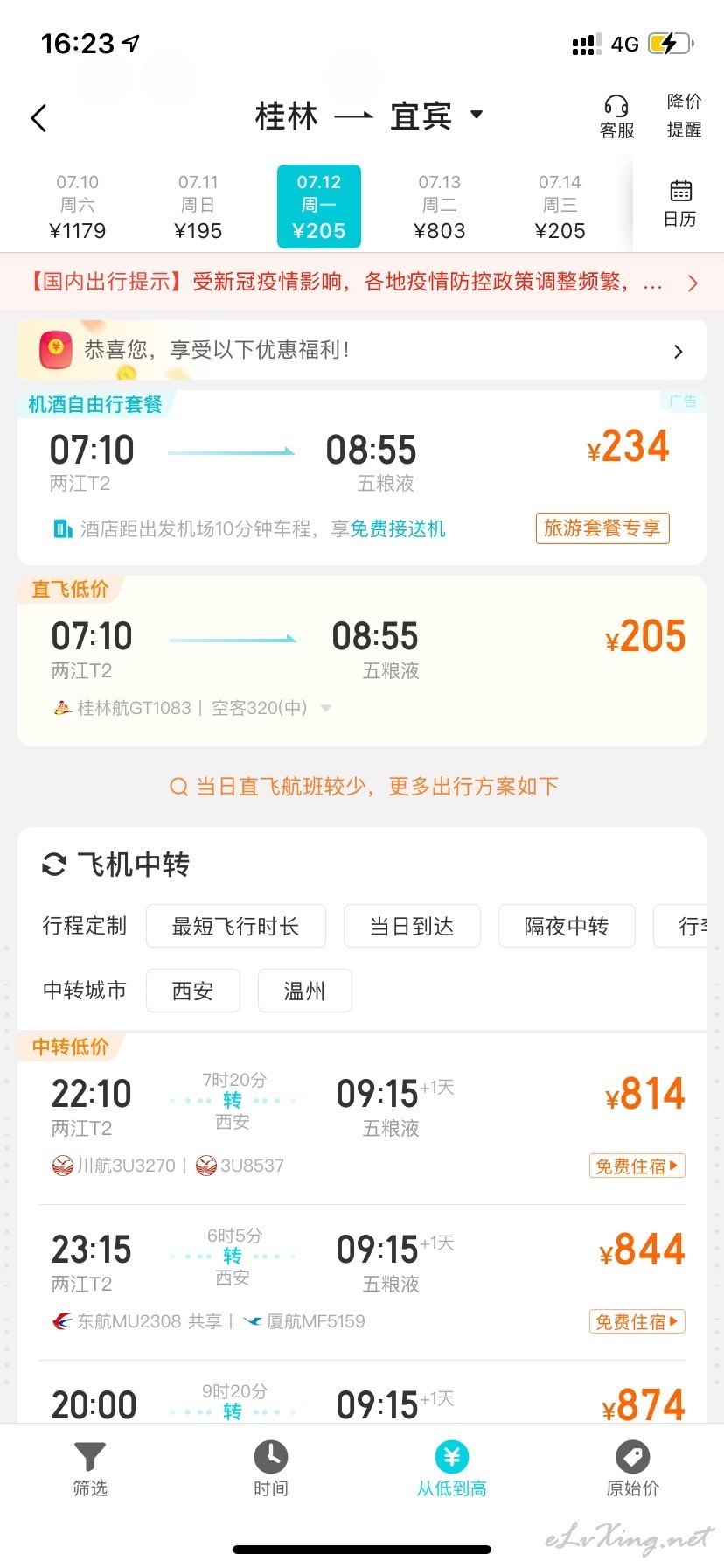Image resolution: width=724 pixels, height=1568 pixels.
Task: Open the 客服 customer service icon
Action: [616, 117]
